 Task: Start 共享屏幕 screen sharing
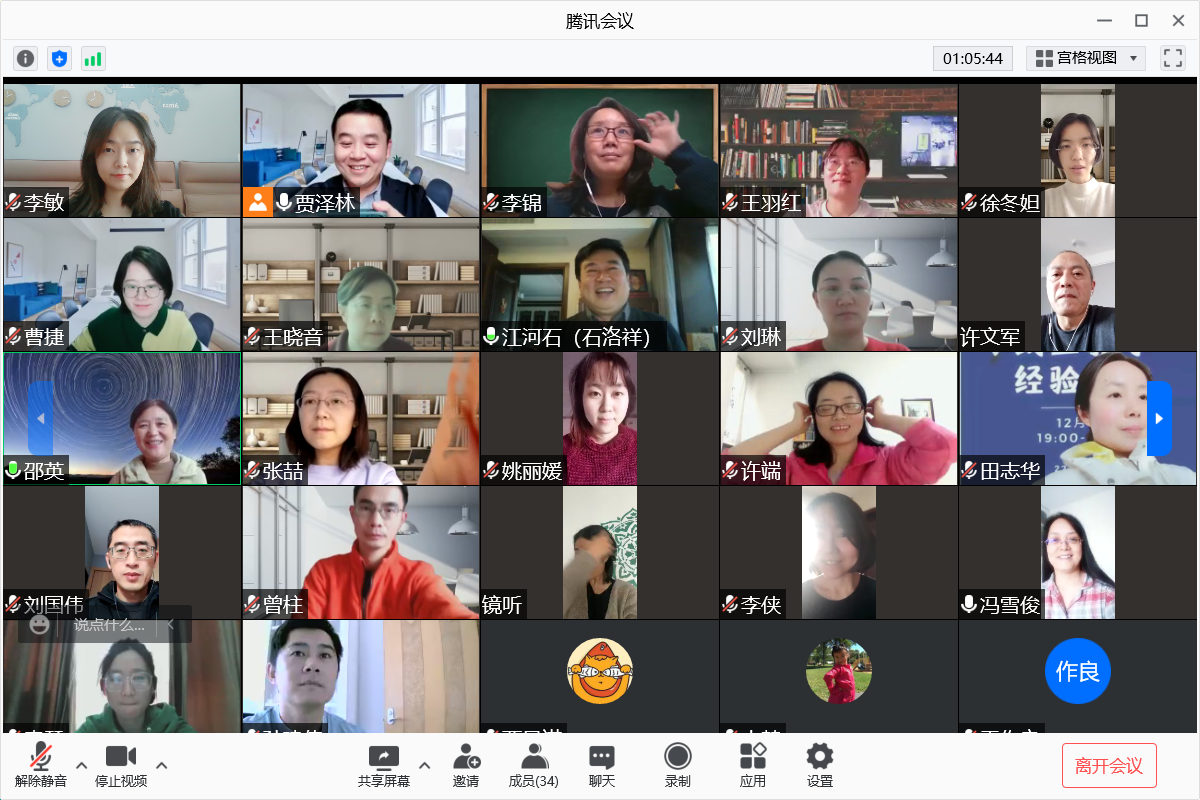[x=384, y=766]
